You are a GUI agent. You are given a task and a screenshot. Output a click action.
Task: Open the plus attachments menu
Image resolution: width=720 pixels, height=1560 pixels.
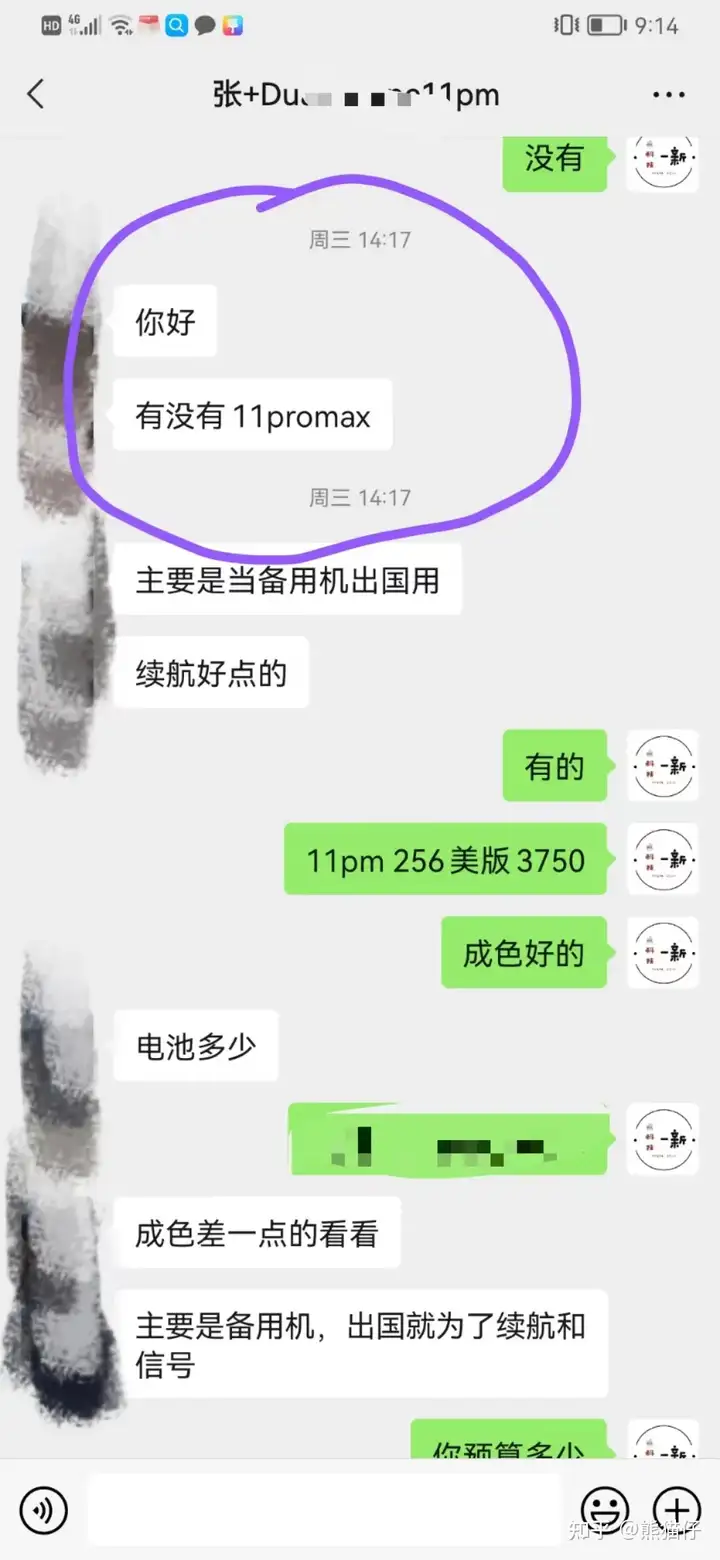[676, 1509]
